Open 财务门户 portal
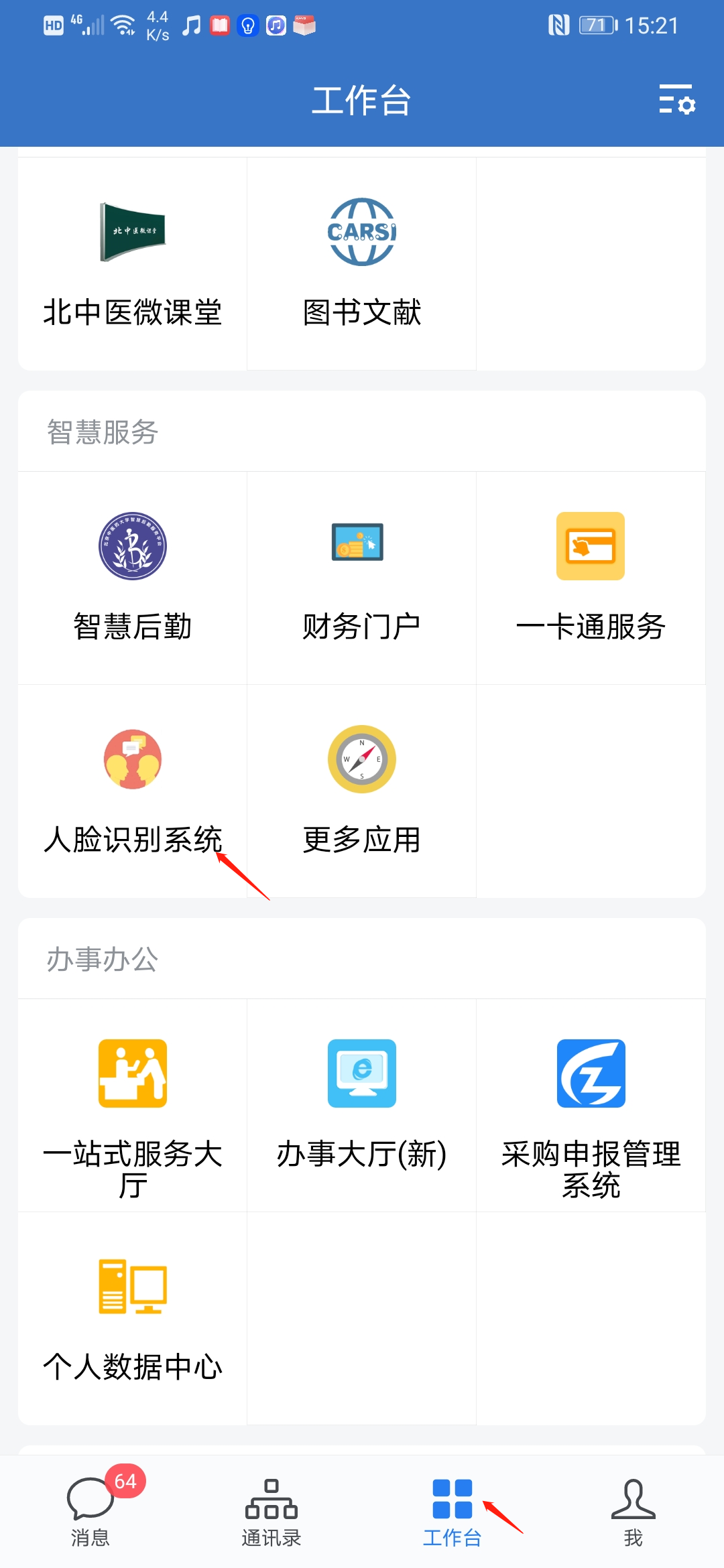Screen dimensions: 724x1568 tap(361, 576)
